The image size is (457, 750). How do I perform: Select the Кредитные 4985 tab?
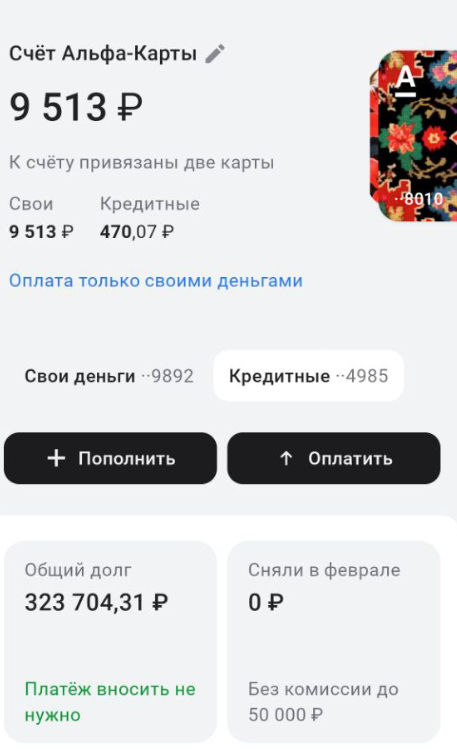pyautogui.click(x=308, y=376)
